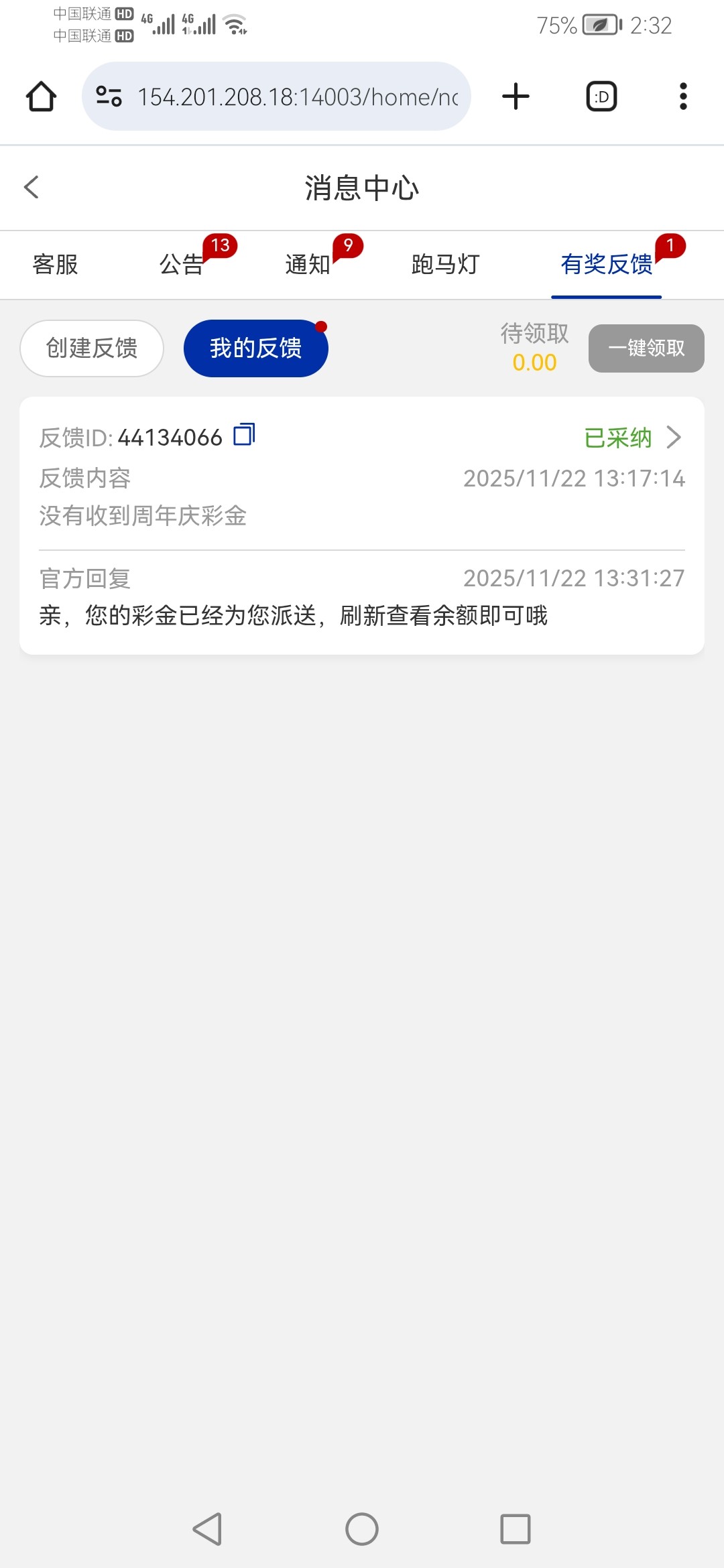Go back from the 消息中心 page

point(32,187)
